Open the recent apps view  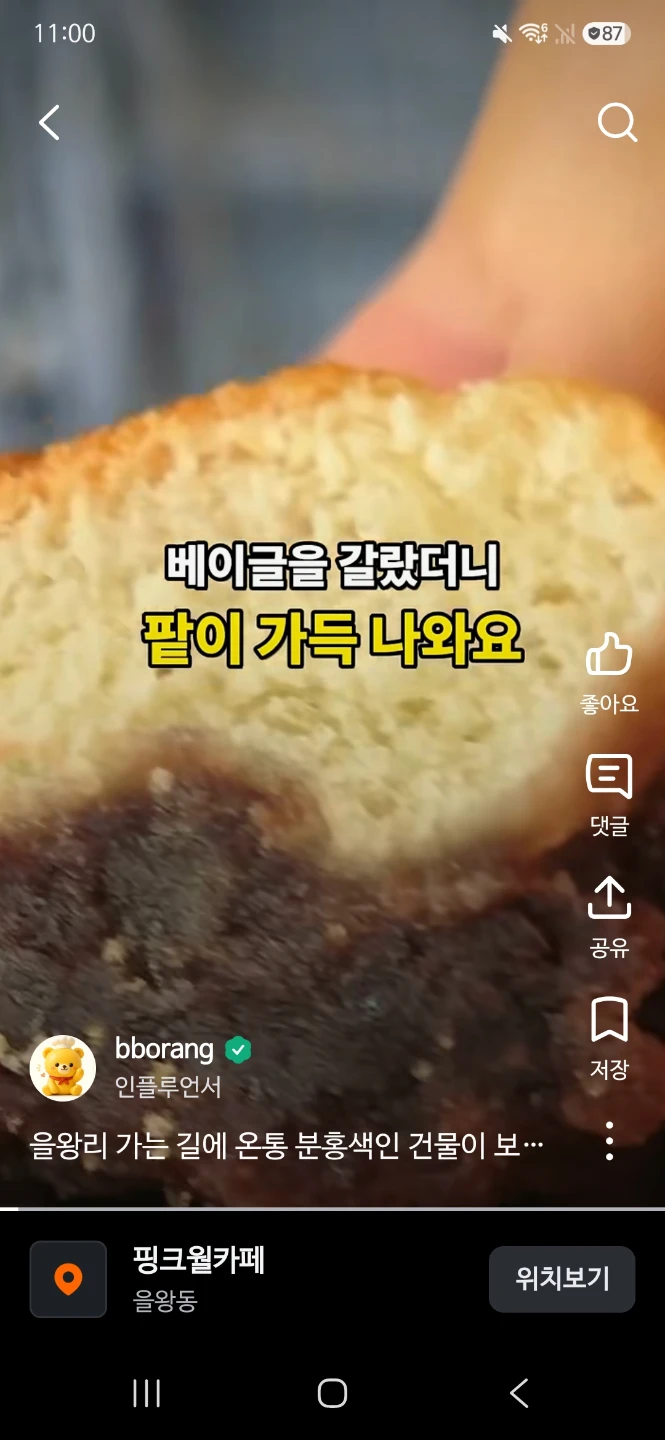pyautogui.click(x=147, y=1393)
